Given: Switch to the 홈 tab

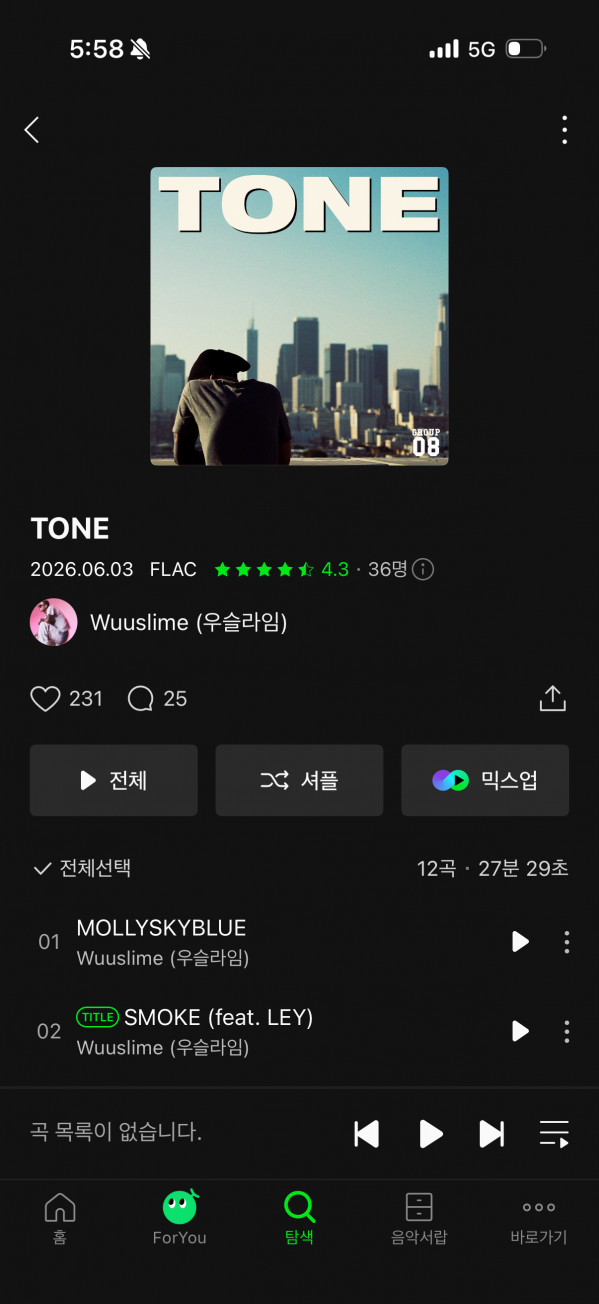Looking at the screenshot, I should click(x=60, y=1218).
